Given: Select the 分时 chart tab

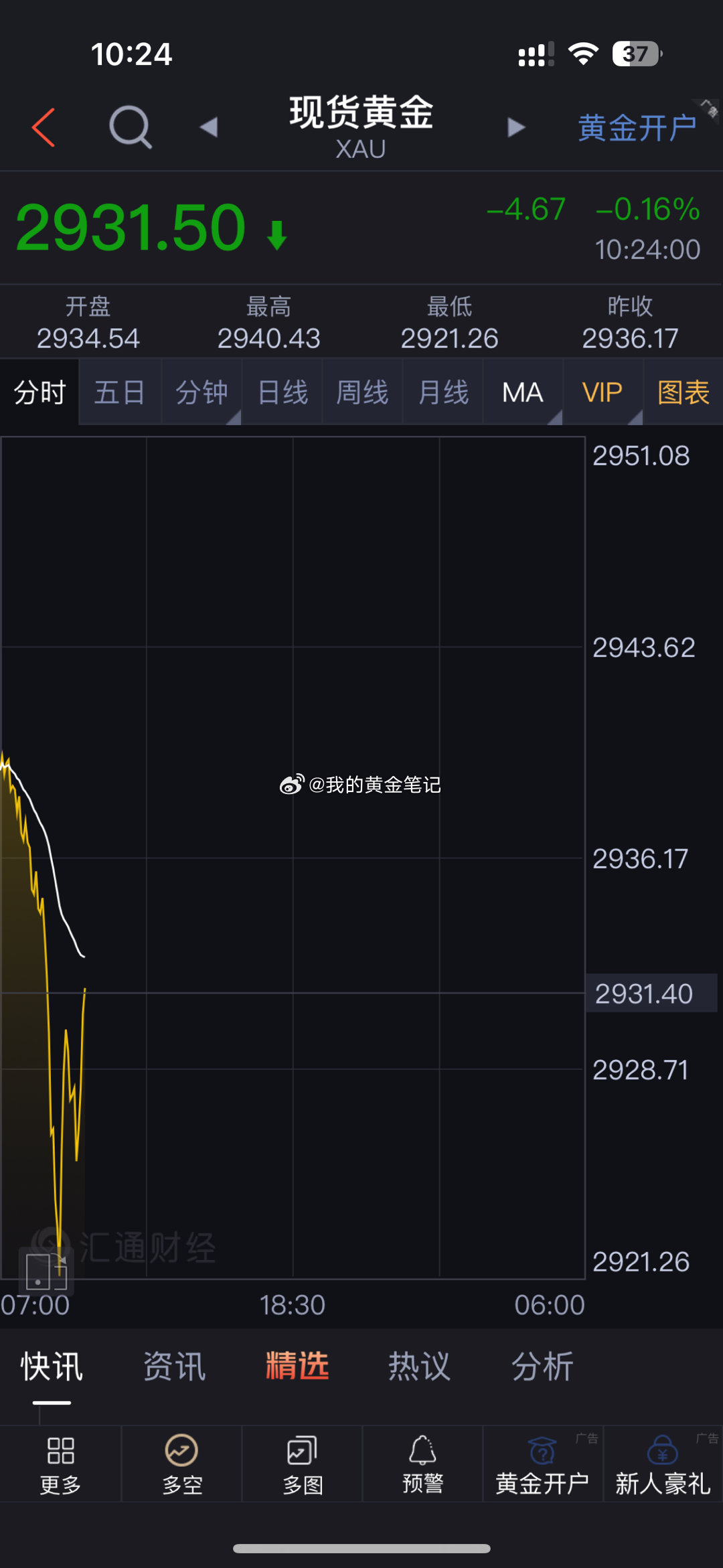Looking at the screenshot, I should click(39, 392).
